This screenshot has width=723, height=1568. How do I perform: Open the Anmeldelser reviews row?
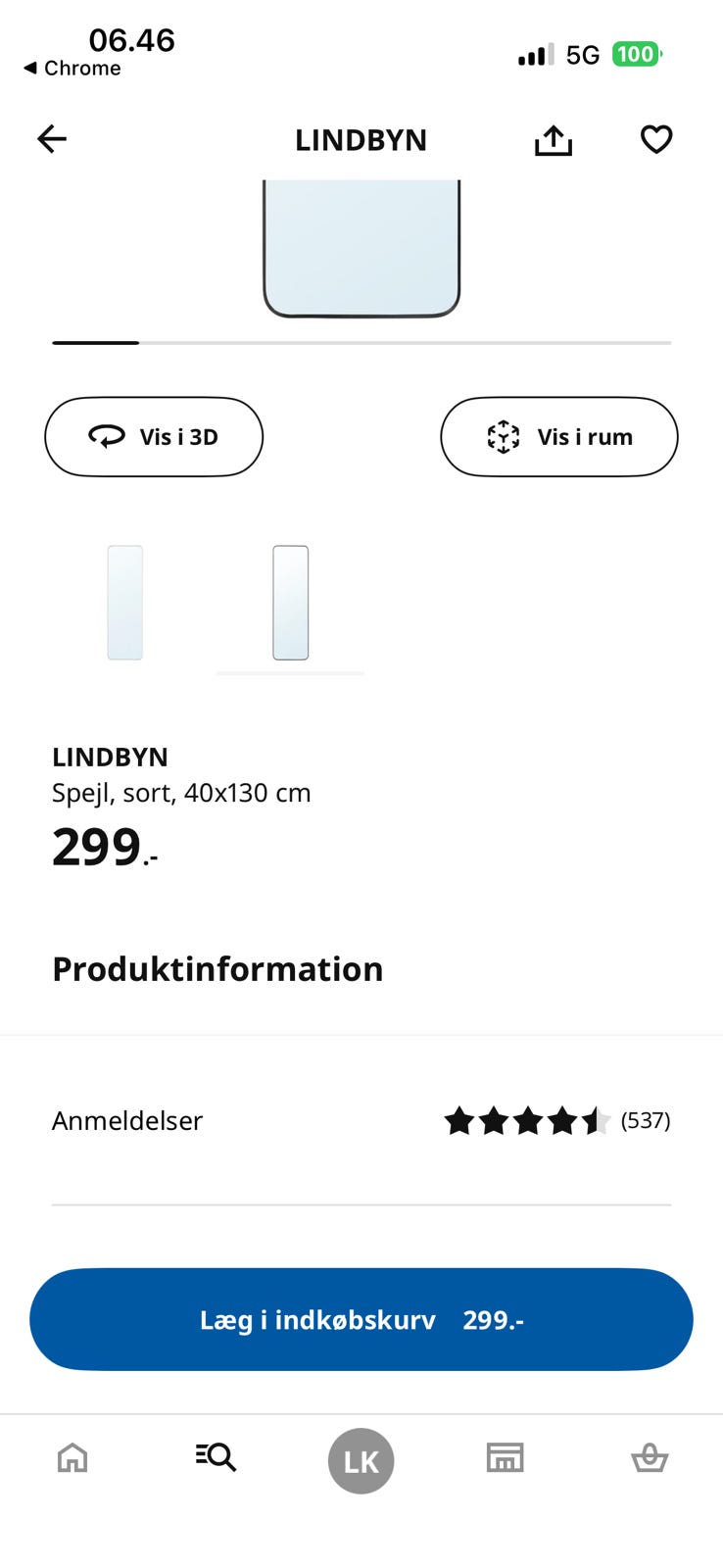(361, 1120)
